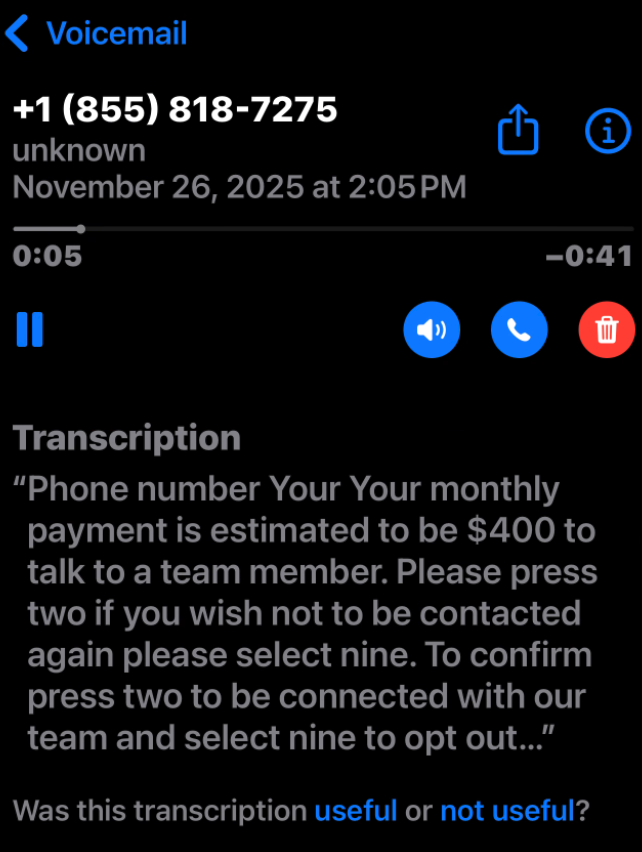Pause the voicemail playback
This screenshot has width=642, height=852.
(30, 329)
